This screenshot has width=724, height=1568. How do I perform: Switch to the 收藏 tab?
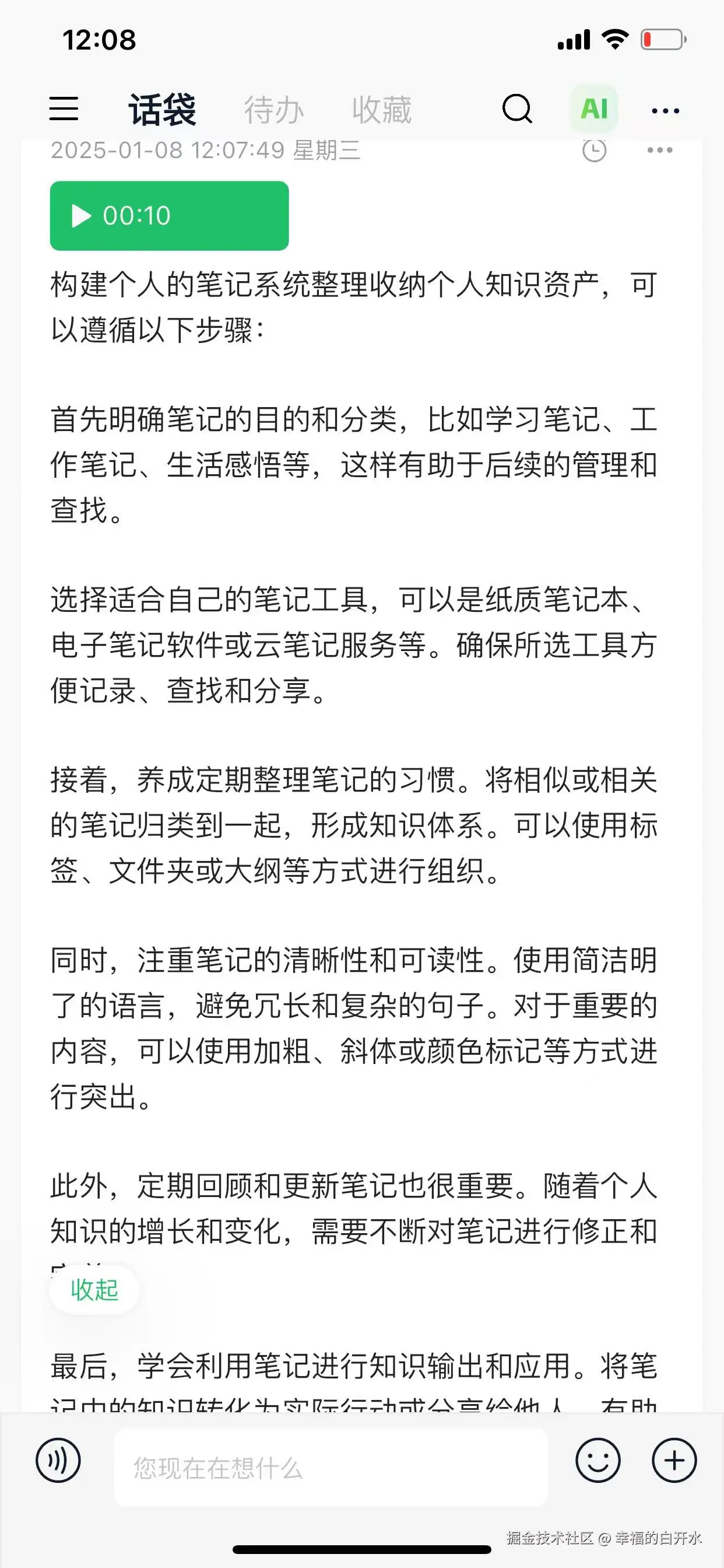[x=381, y=110]
